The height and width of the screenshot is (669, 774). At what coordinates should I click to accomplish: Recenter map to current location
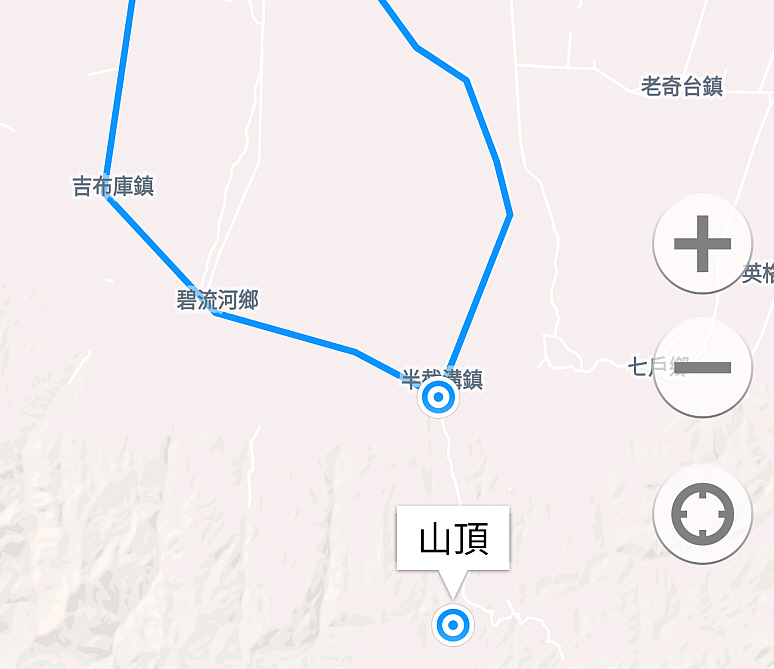pos(702,514)
